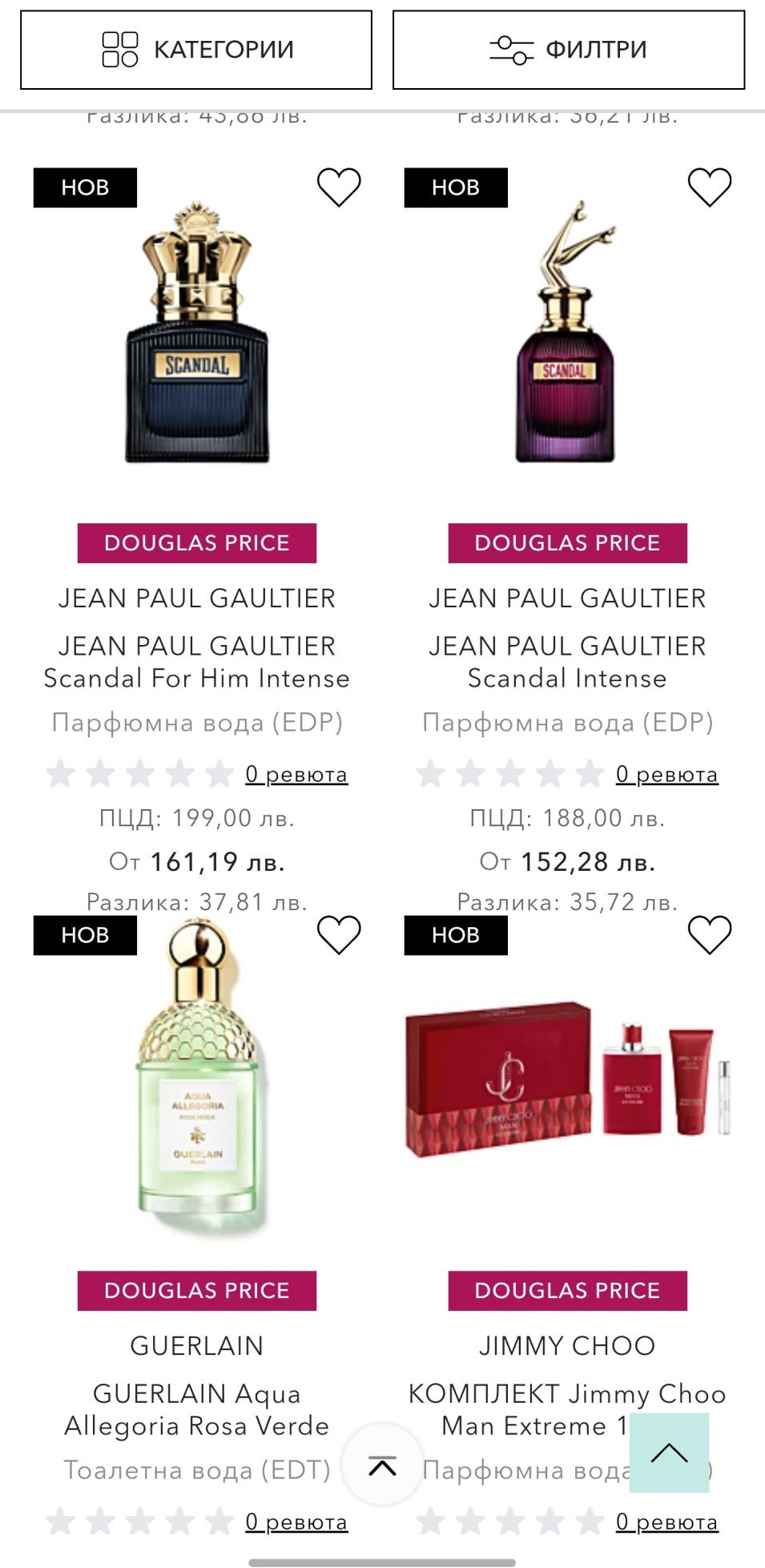Read reviews for Scandal Intense

tap(666, 774)
